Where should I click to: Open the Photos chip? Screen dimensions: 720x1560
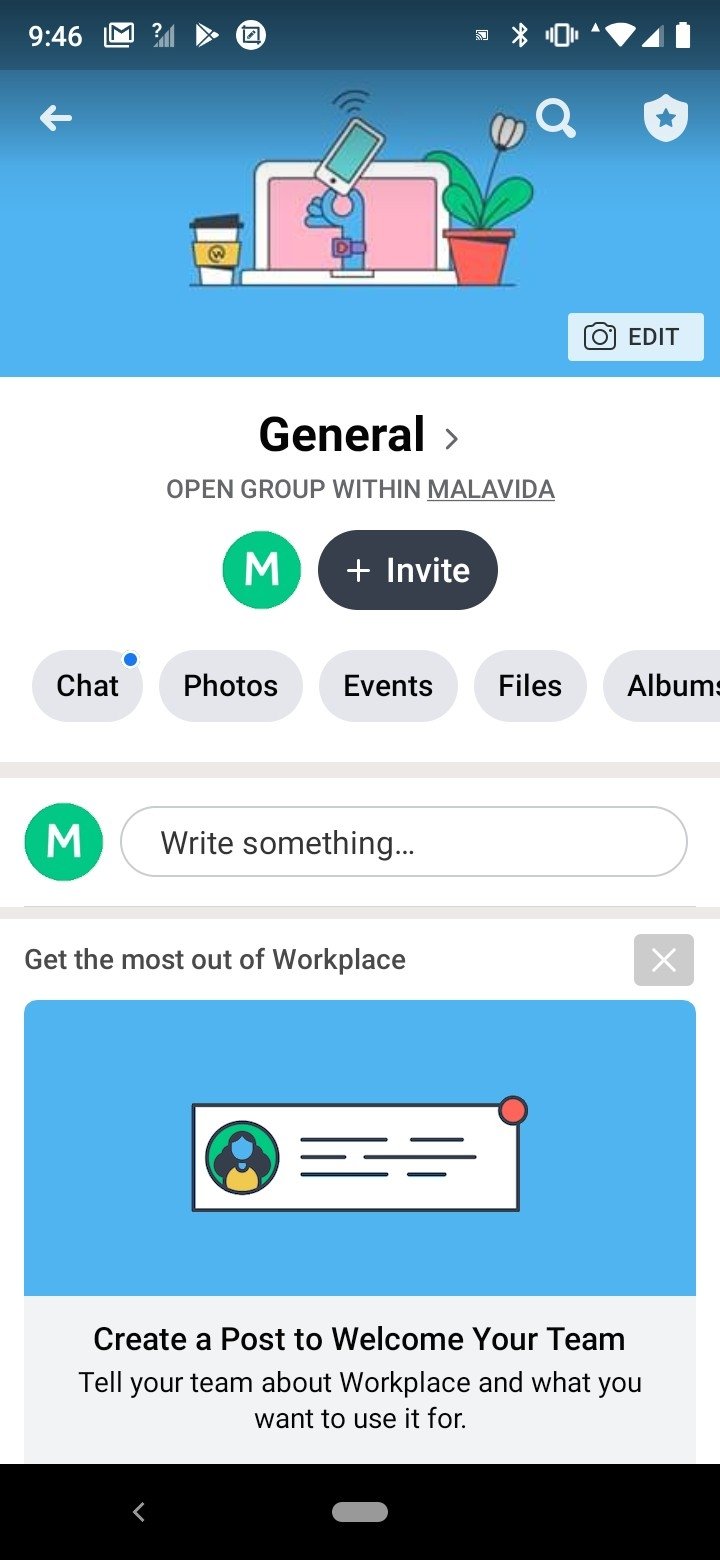(x=231, y=686)
